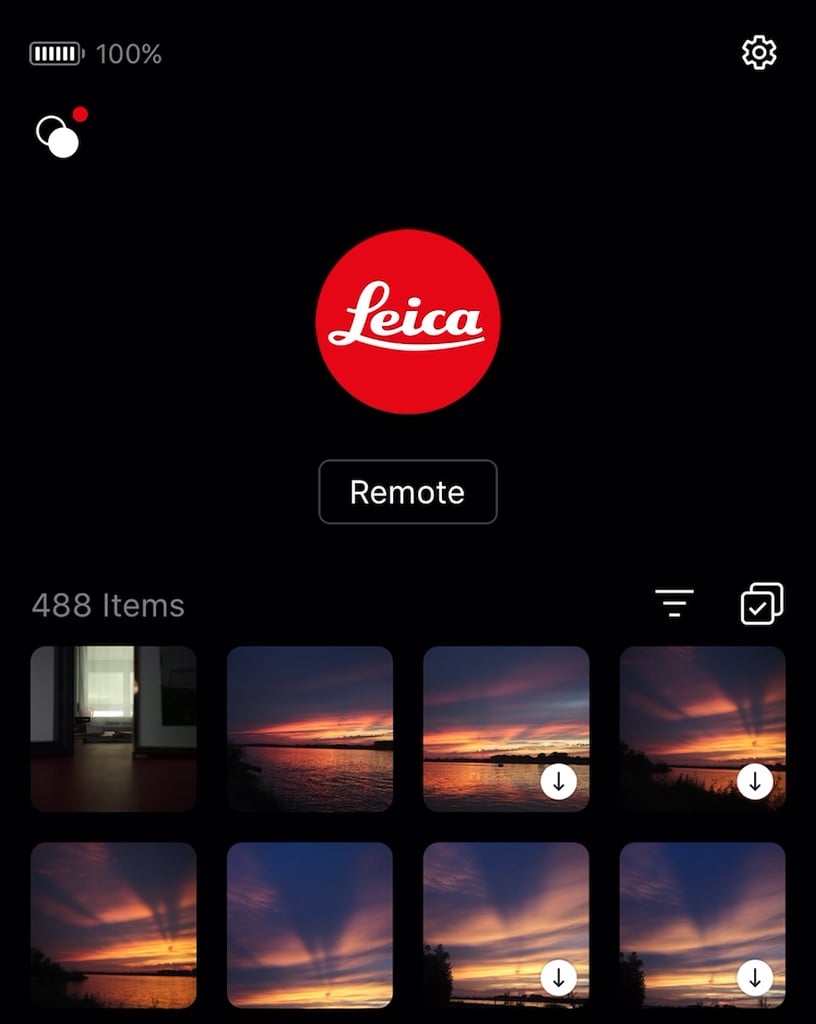Open the second photo in the second row
The image size is (816, 1024).
pyautogui.click(x=309, y=924)
